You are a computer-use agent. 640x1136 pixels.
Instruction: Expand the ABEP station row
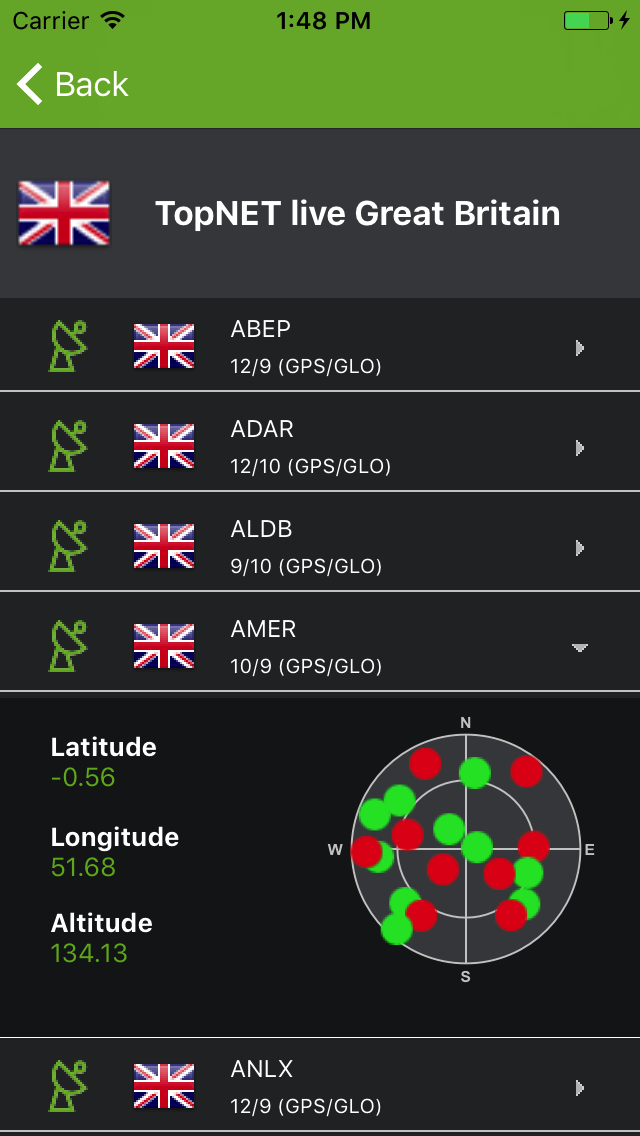pyautogui.click(x=320, y=345)
